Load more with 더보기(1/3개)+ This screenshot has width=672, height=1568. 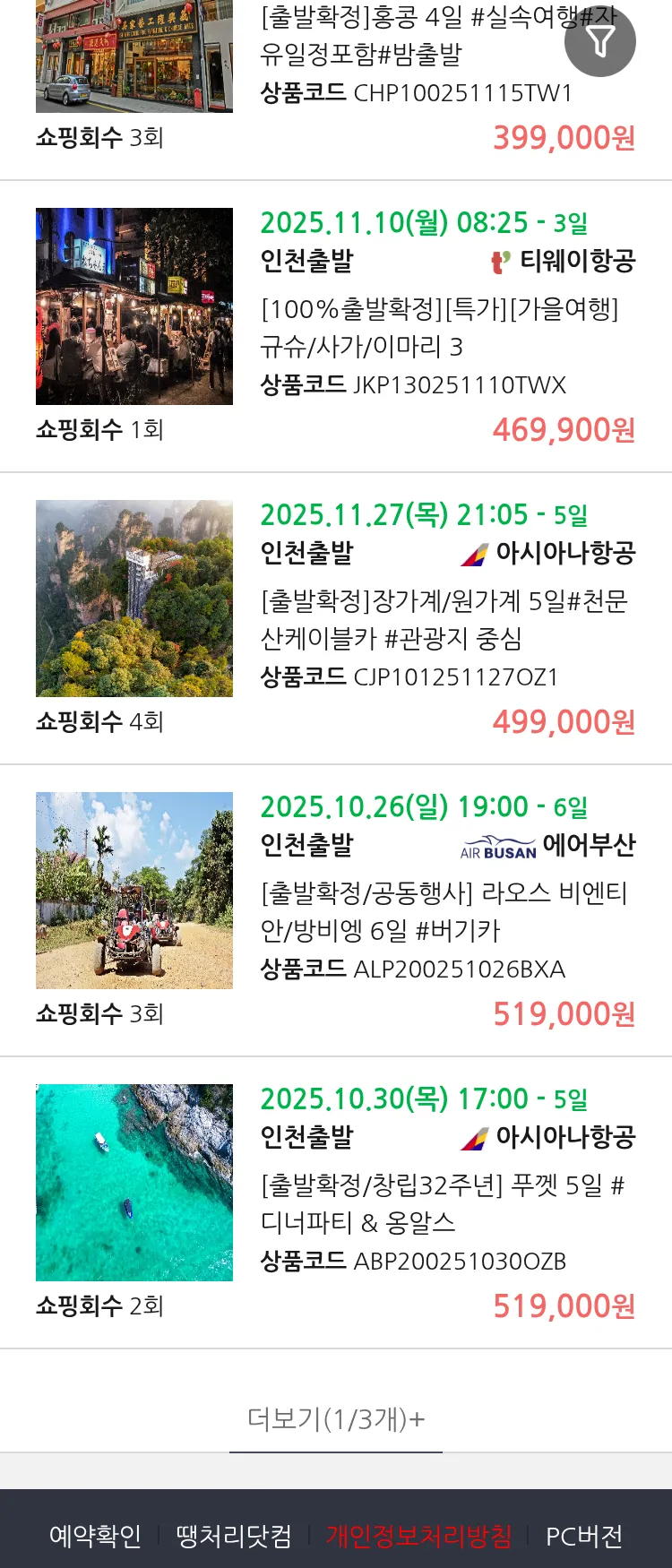[336, 1419]
